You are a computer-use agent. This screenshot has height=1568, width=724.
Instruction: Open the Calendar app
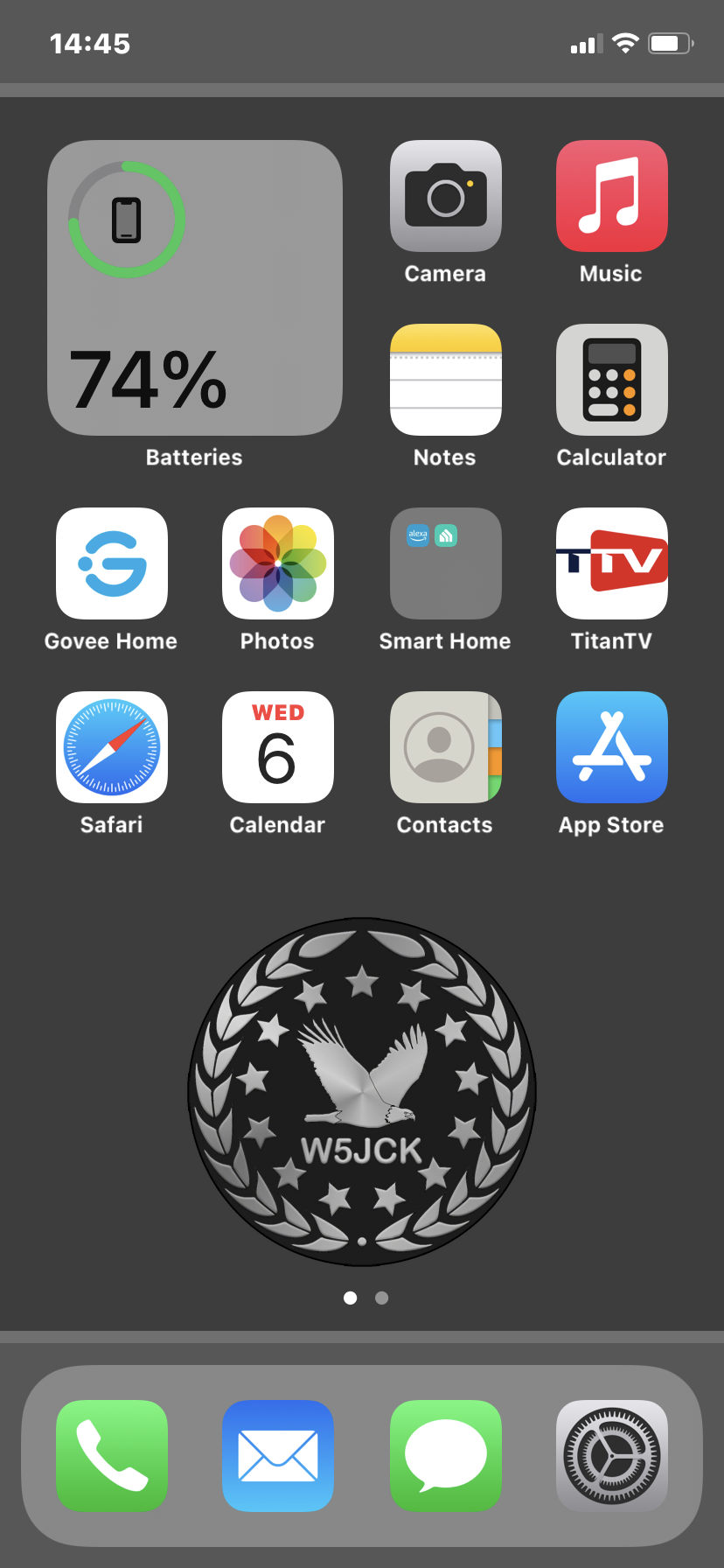click(277, 748)
